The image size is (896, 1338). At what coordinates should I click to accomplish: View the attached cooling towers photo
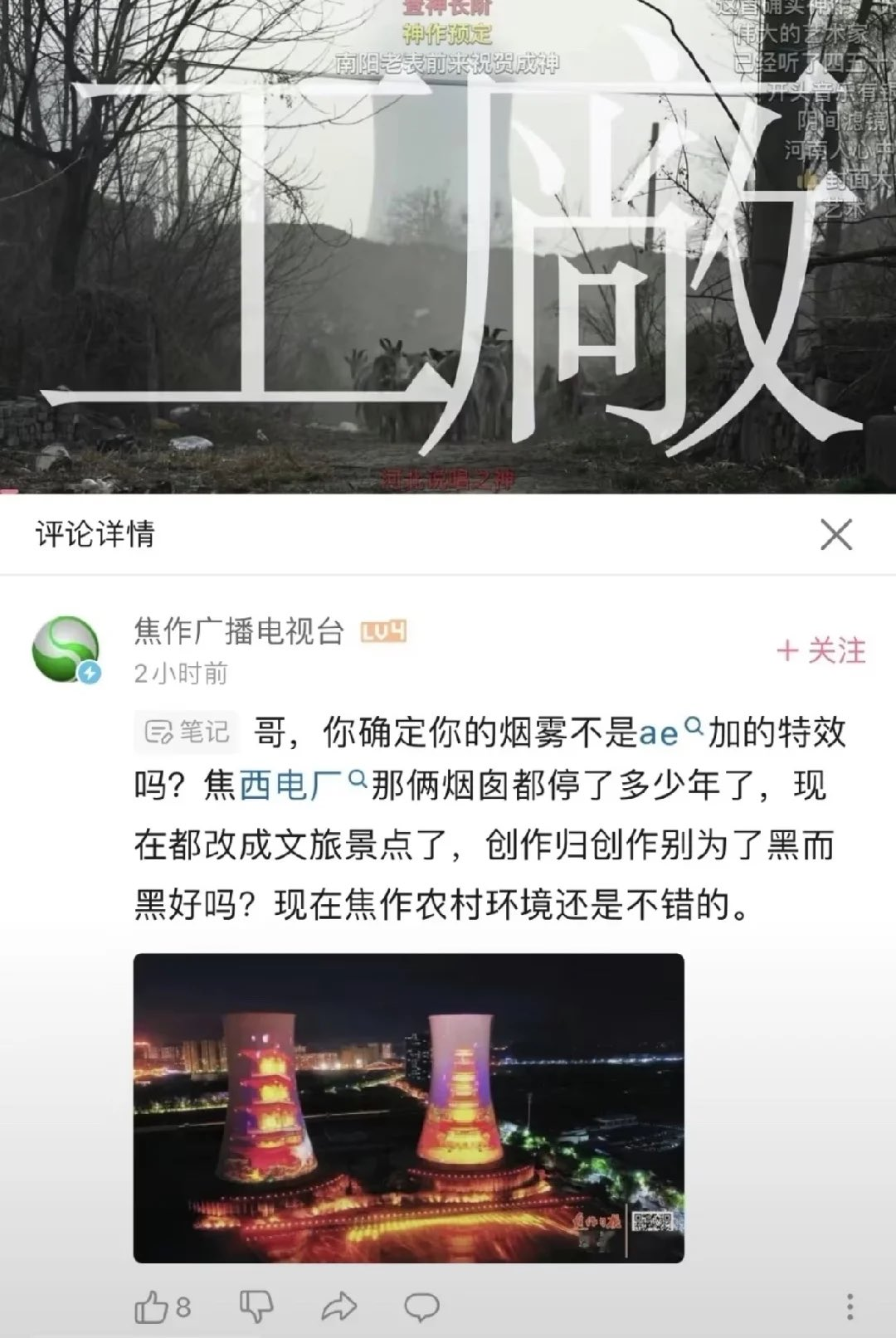pos(409,1107)
